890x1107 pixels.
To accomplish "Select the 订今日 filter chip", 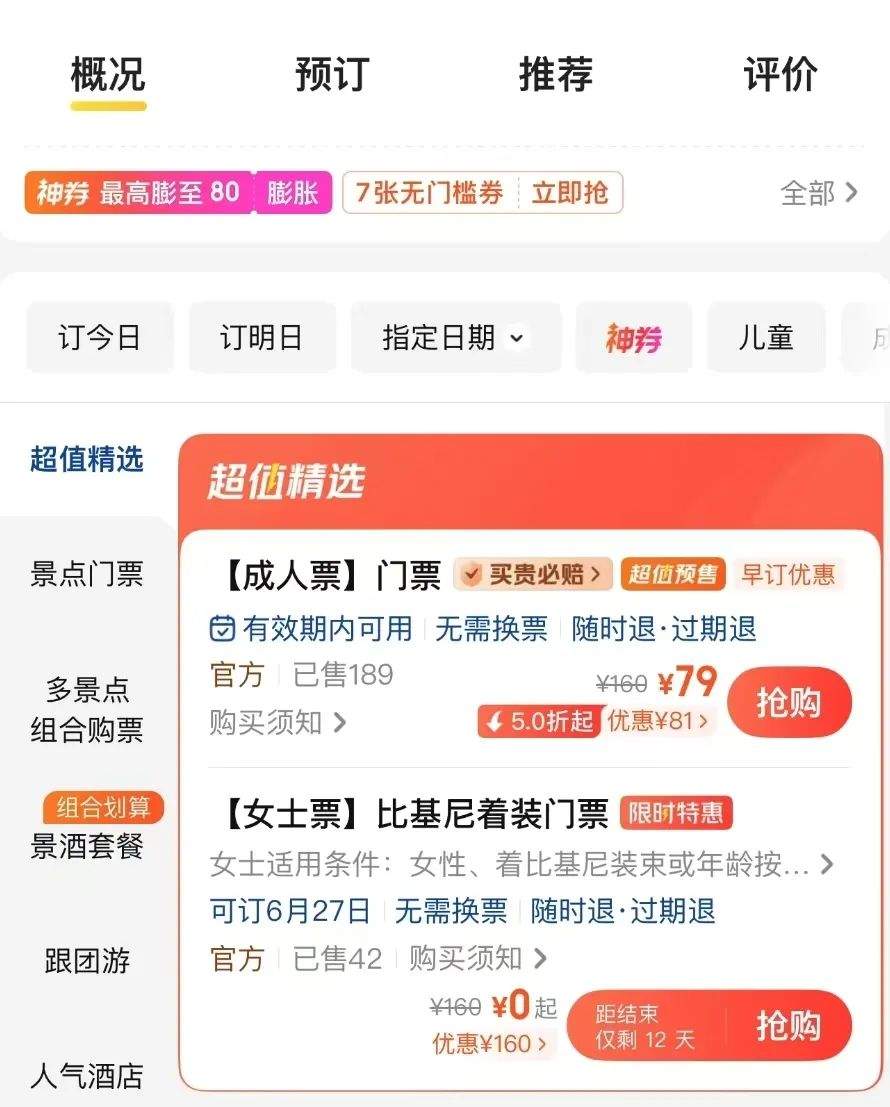I will tap(99, 338).
